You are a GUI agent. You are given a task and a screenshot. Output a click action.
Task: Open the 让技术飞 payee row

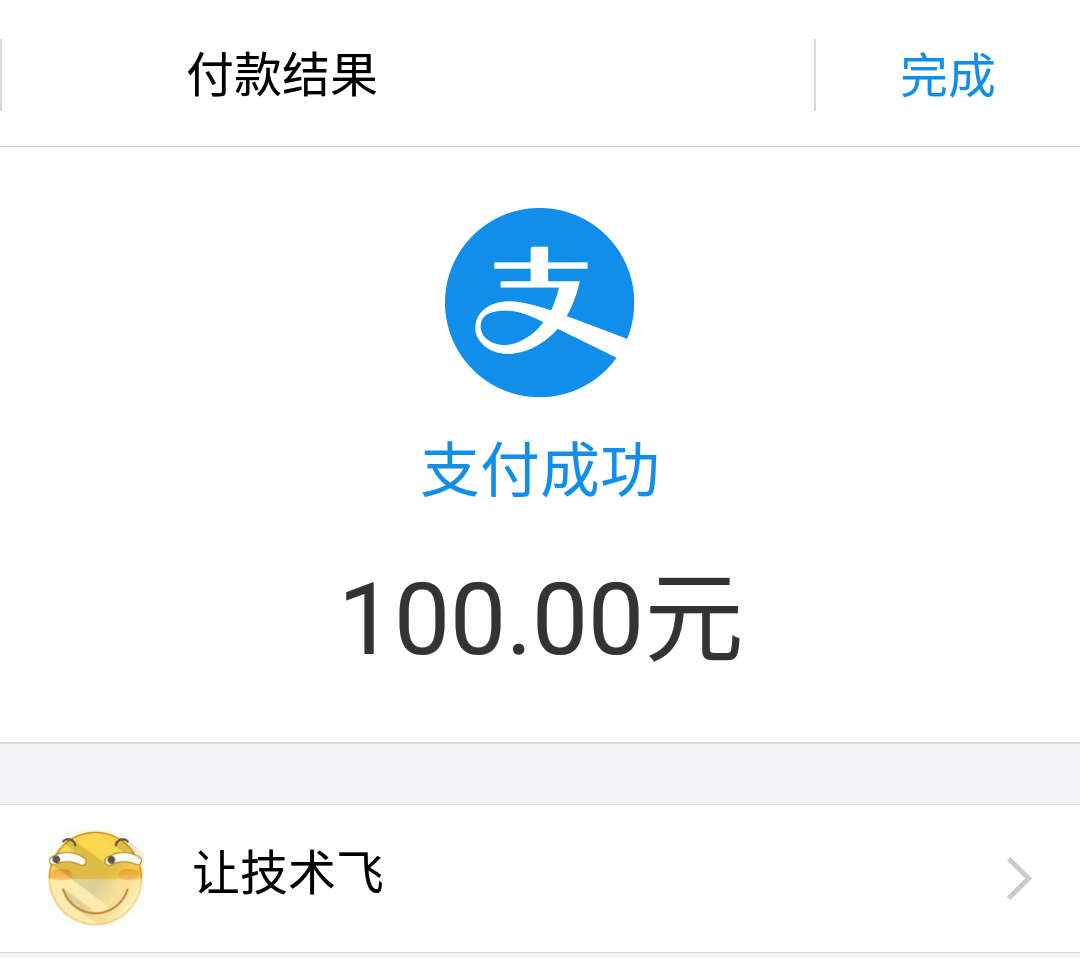(x=540, y=877)
